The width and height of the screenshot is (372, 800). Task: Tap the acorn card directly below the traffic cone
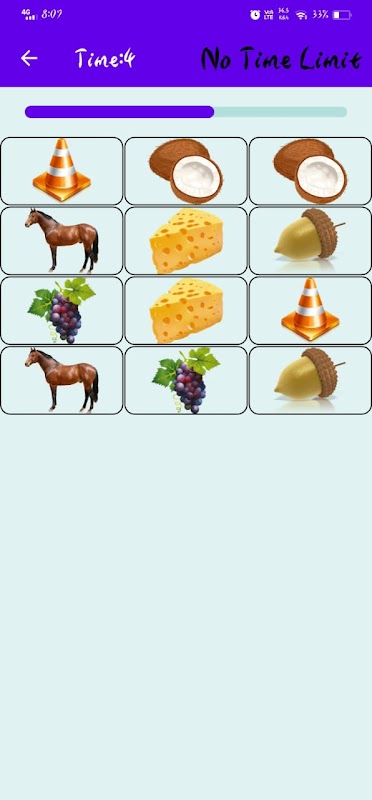(x=310, y=380)
